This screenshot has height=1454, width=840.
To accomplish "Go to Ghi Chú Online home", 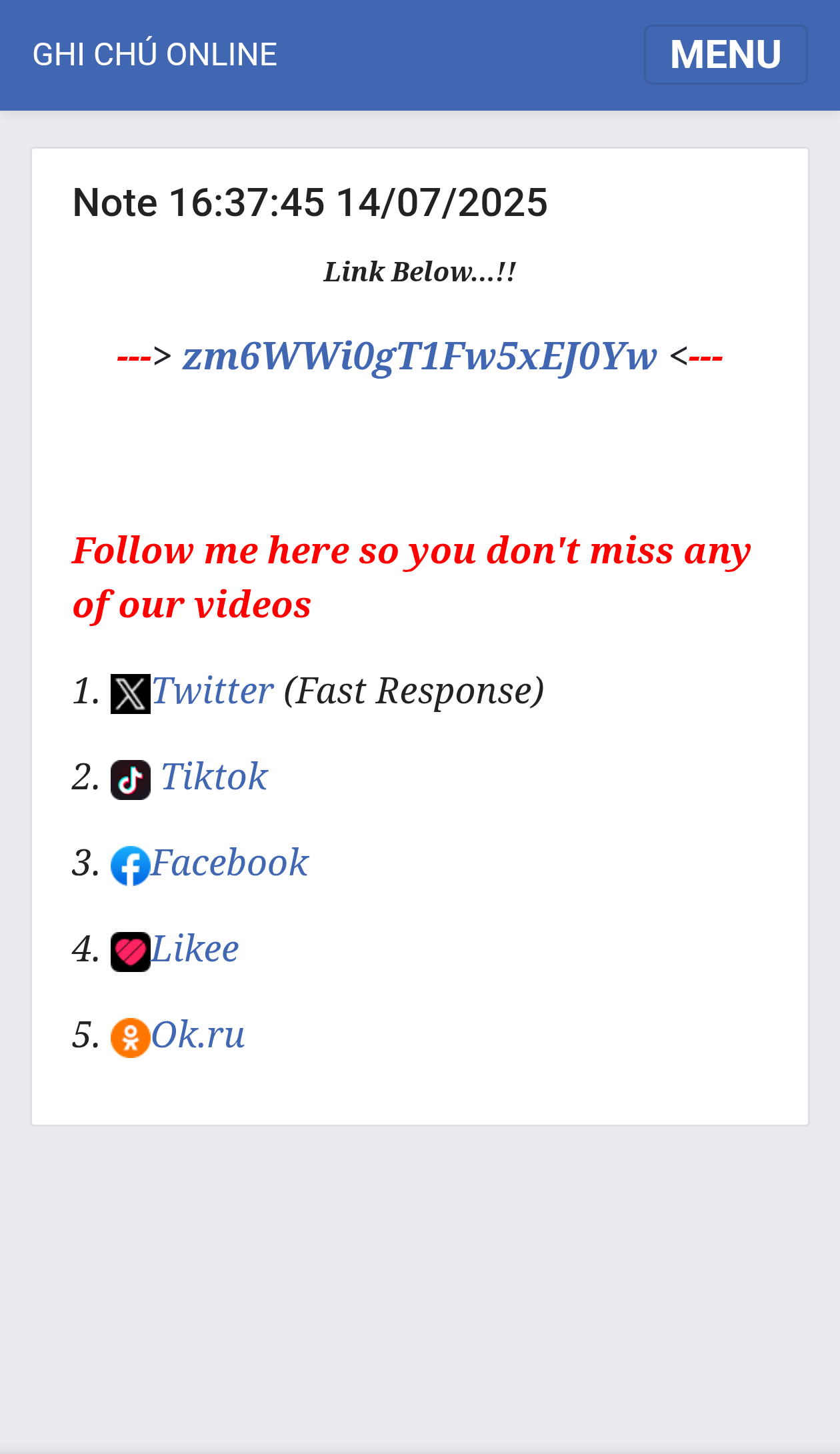I will (155, 55).
